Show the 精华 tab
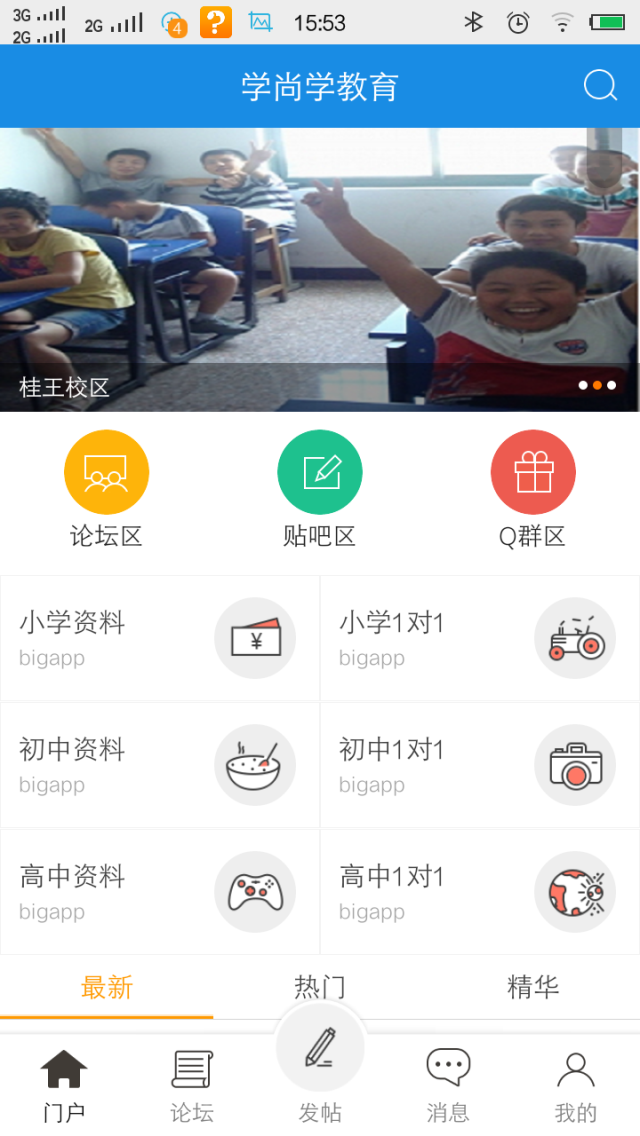 coord(533,988)
